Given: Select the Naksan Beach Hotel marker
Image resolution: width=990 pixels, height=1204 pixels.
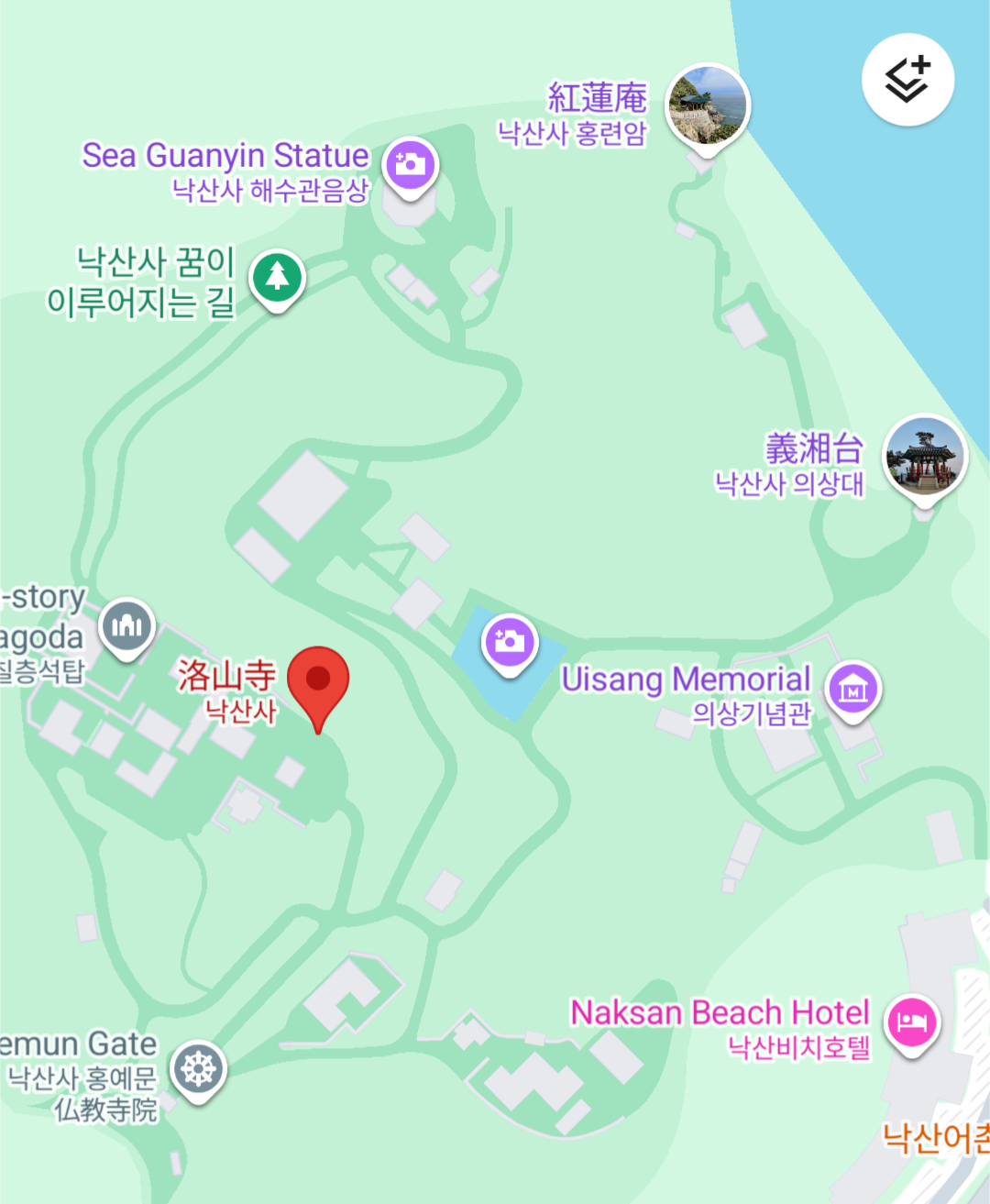Looking at the screenshot, I should (x=911, y=1022).
